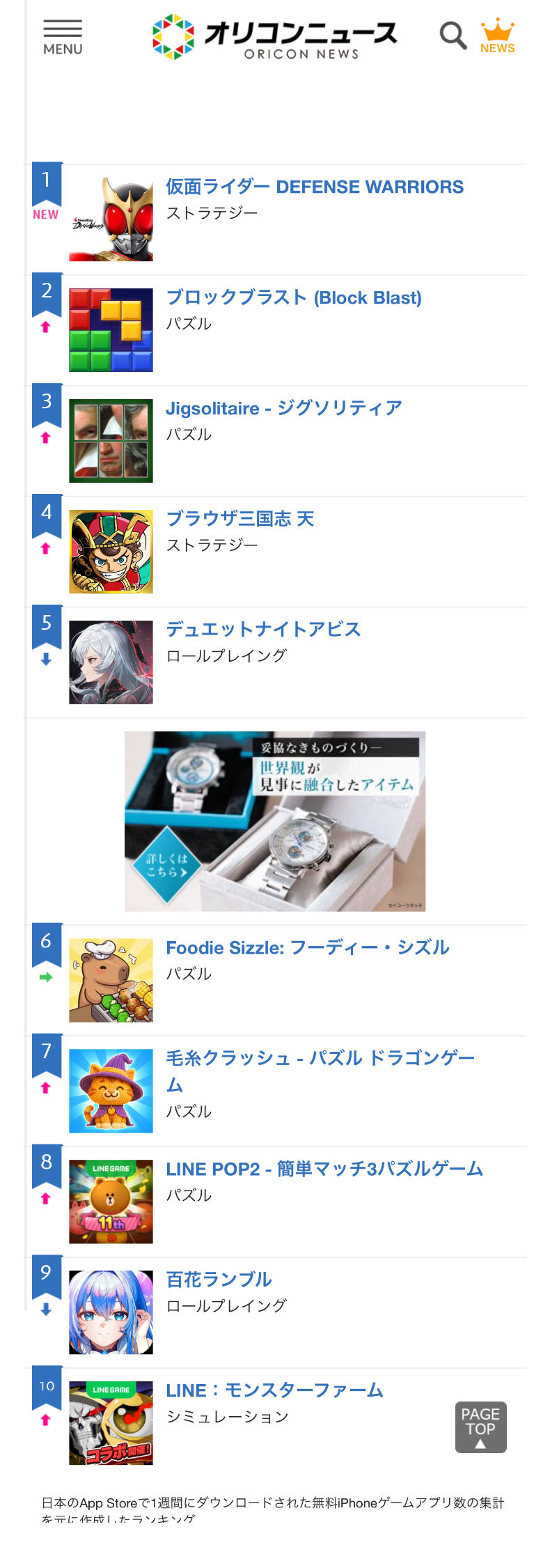The image size is (534, 1568).
Task: Open ブロックブラスト (Block Blast) entry
Action: [276, 330]
